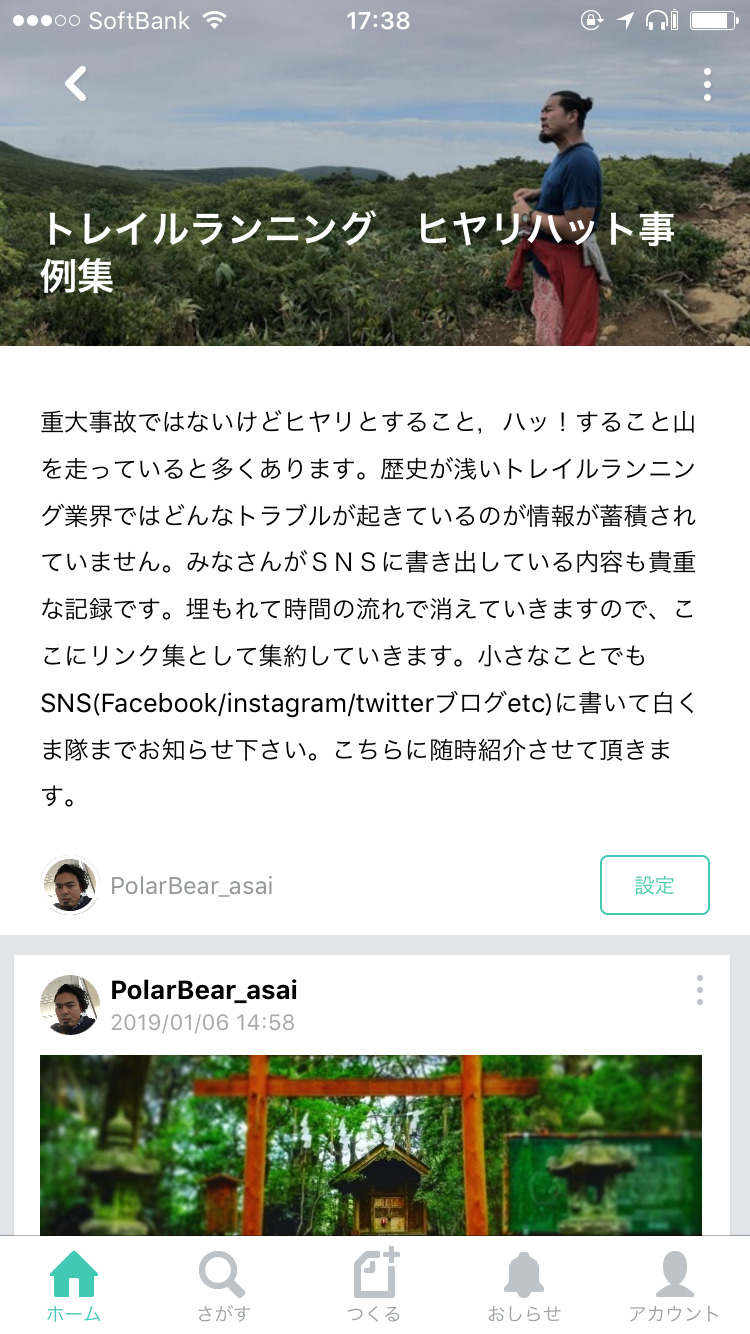
Task: Switch to the ホーム tab
Action: (x=74, y=1286)
